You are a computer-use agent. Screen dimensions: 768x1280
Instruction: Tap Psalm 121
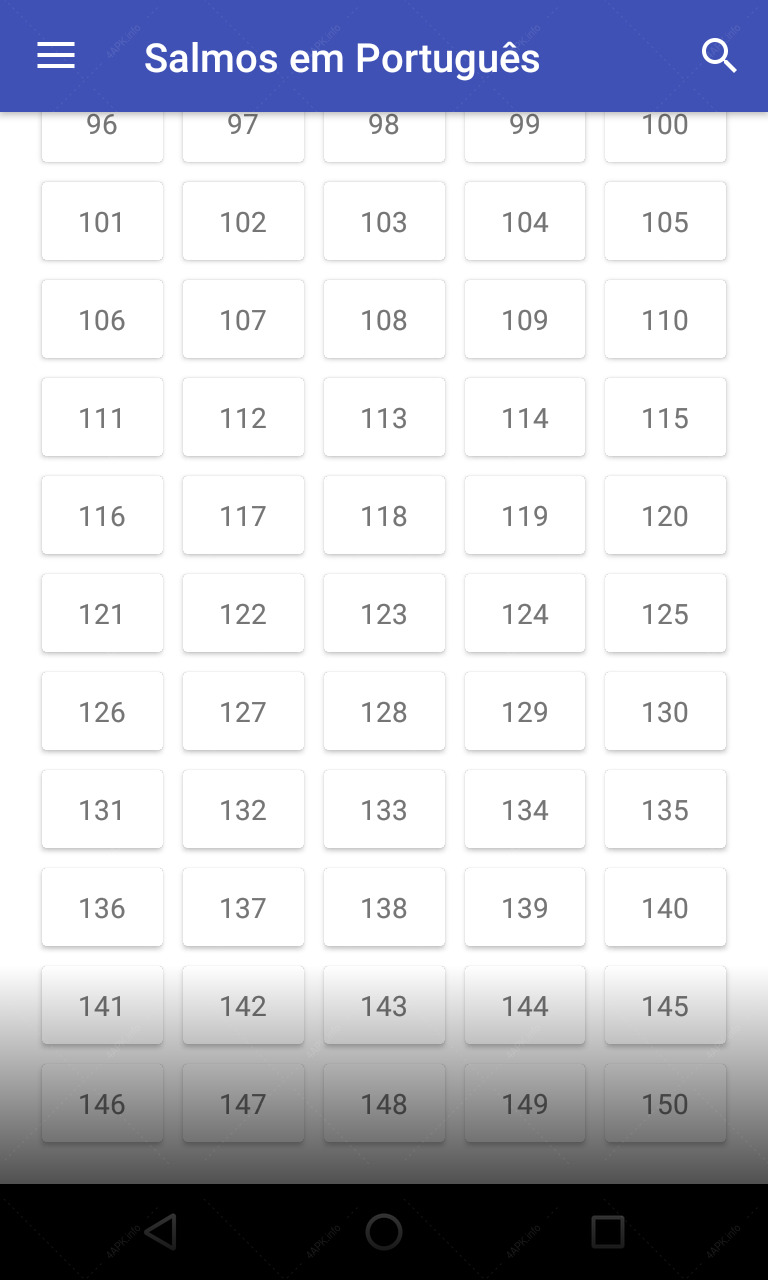coord(102,613)
